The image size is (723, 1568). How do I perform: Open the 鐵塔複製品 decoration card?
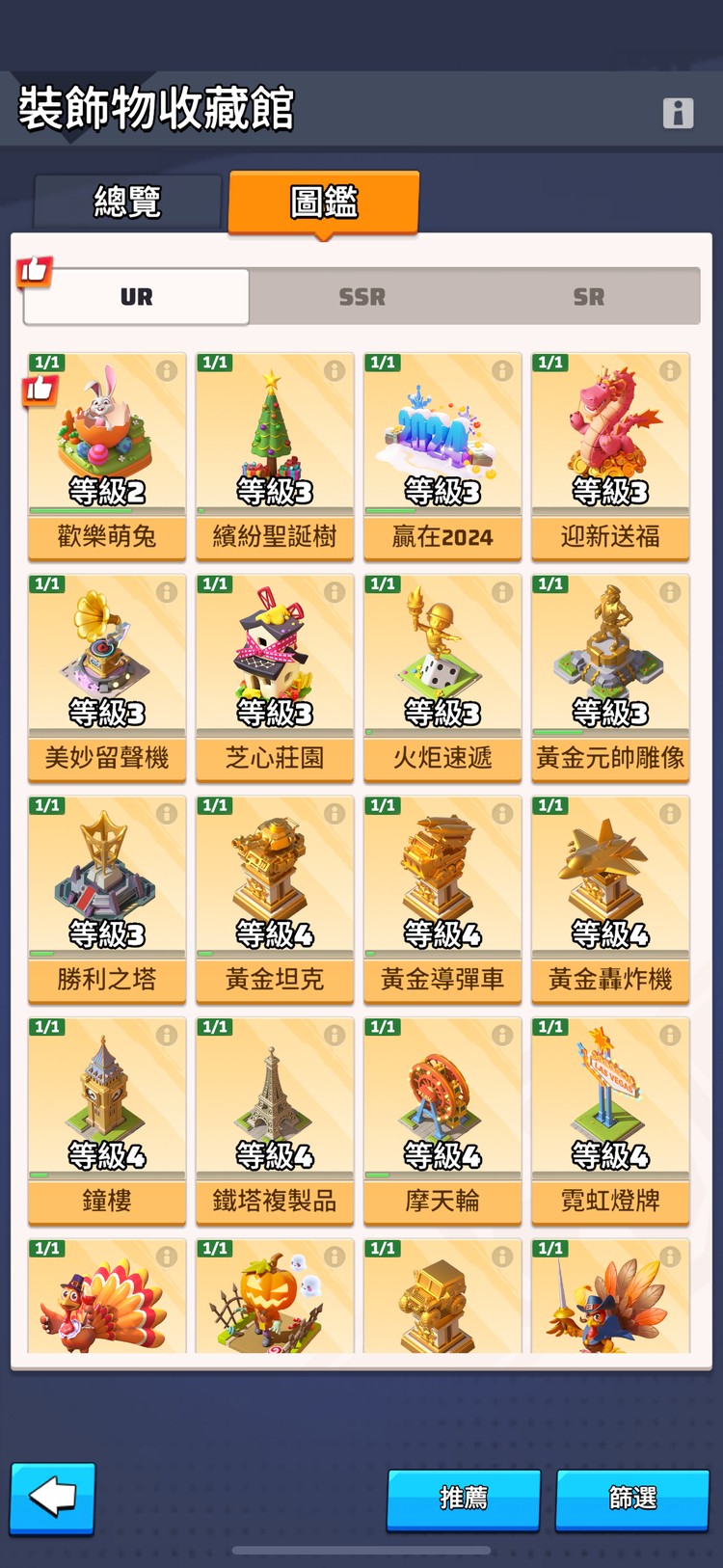point(274,1119)
